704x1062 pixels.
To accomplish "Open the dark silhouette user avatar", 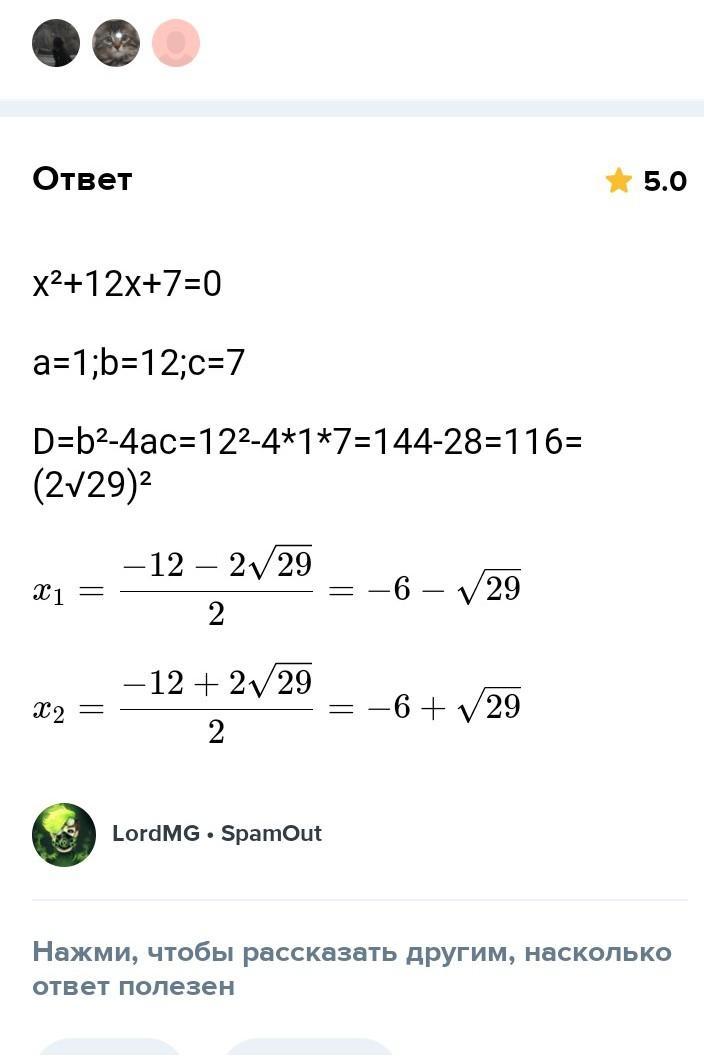I will click(x=56, y=43).
